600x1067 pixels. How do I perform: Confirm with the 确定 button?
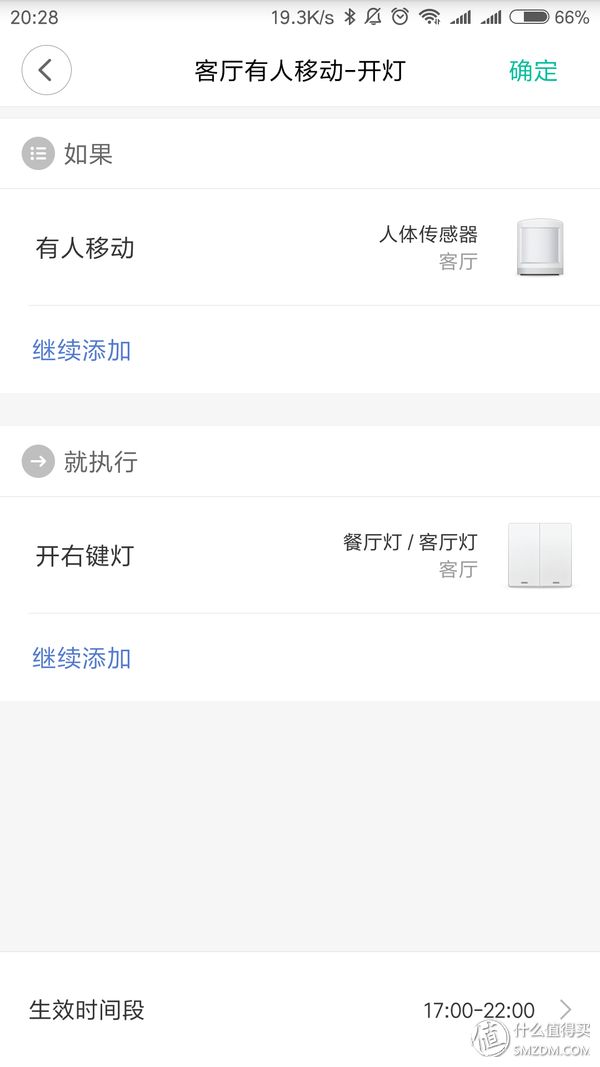tap(533, 71)
